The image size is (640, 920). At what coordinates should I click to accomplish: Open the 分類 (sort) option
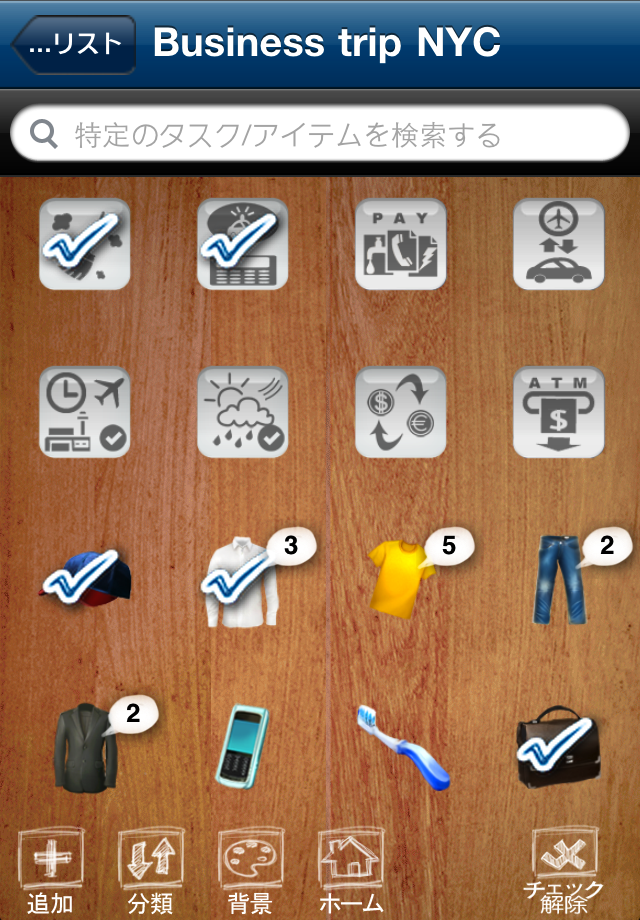150,870
